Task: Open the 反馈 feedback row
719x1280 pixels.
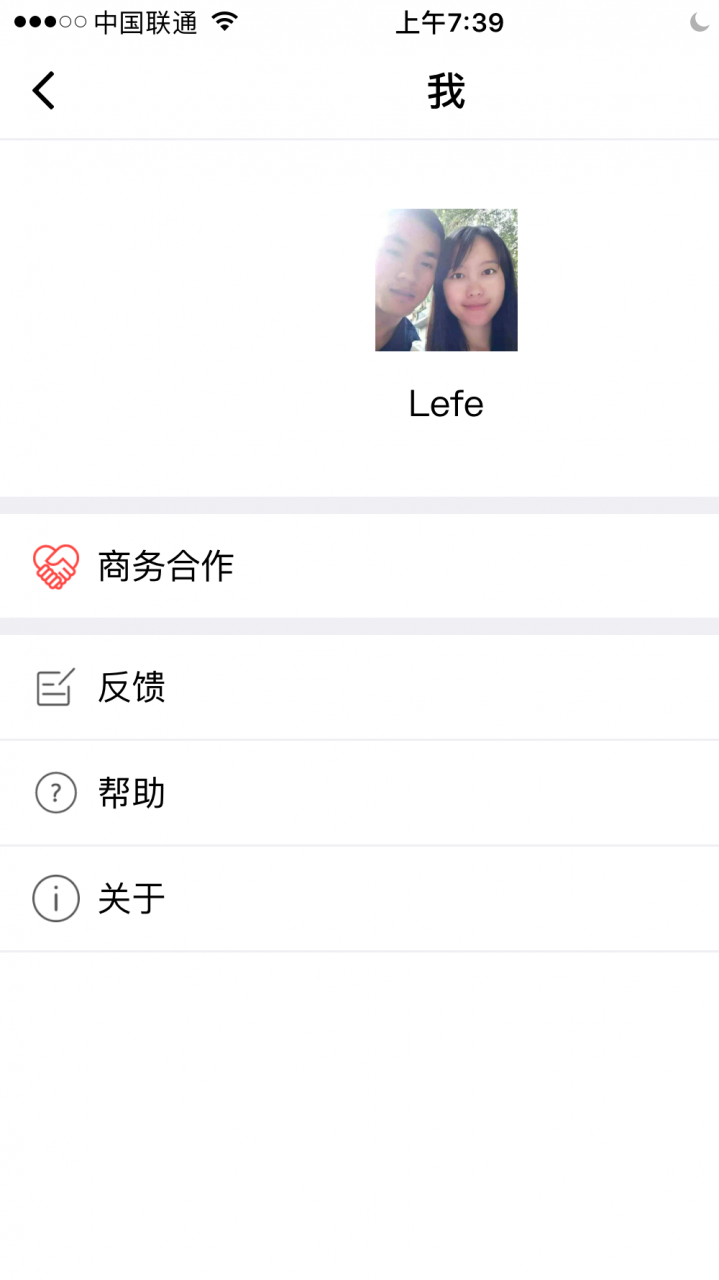Action: 359,688
